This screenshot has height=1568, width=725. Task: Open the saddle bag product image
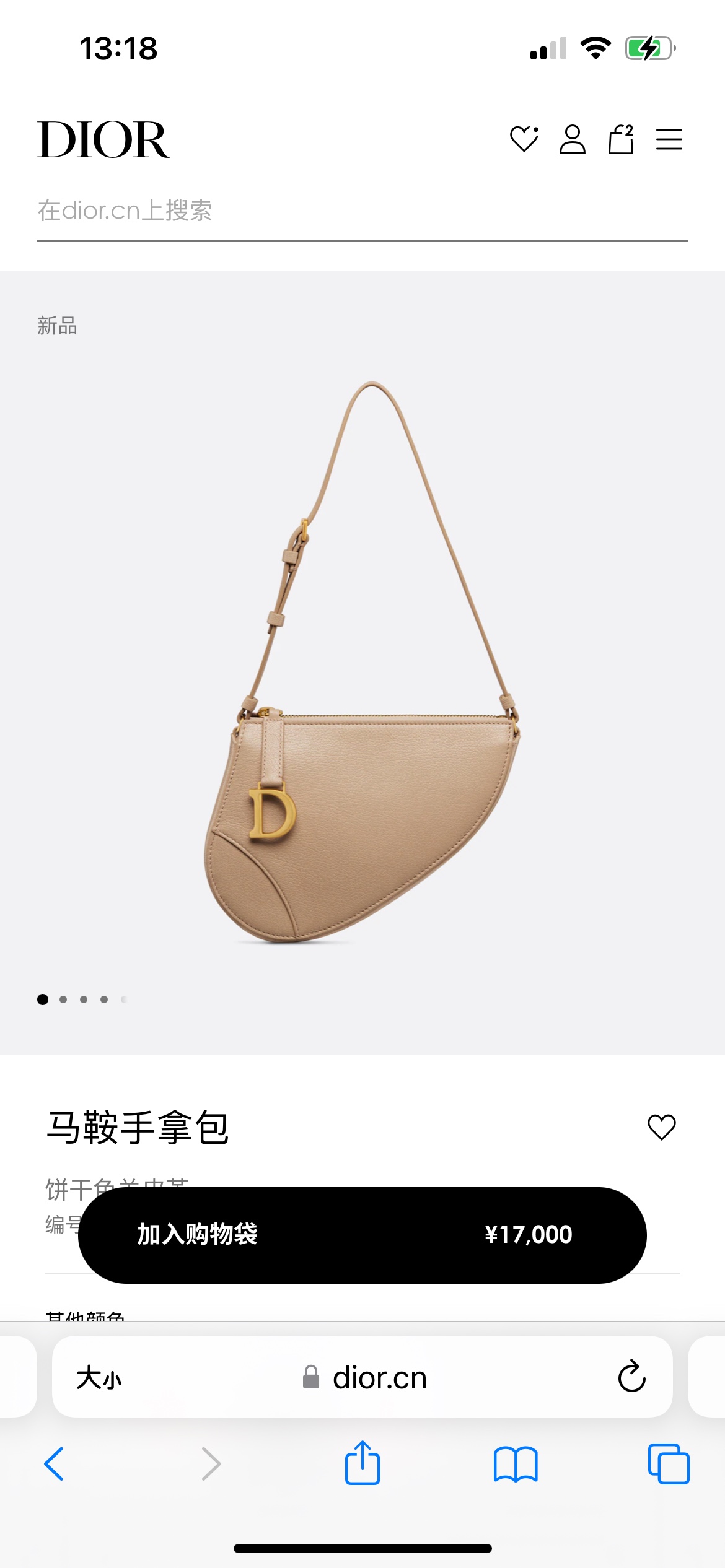[362, 663]
